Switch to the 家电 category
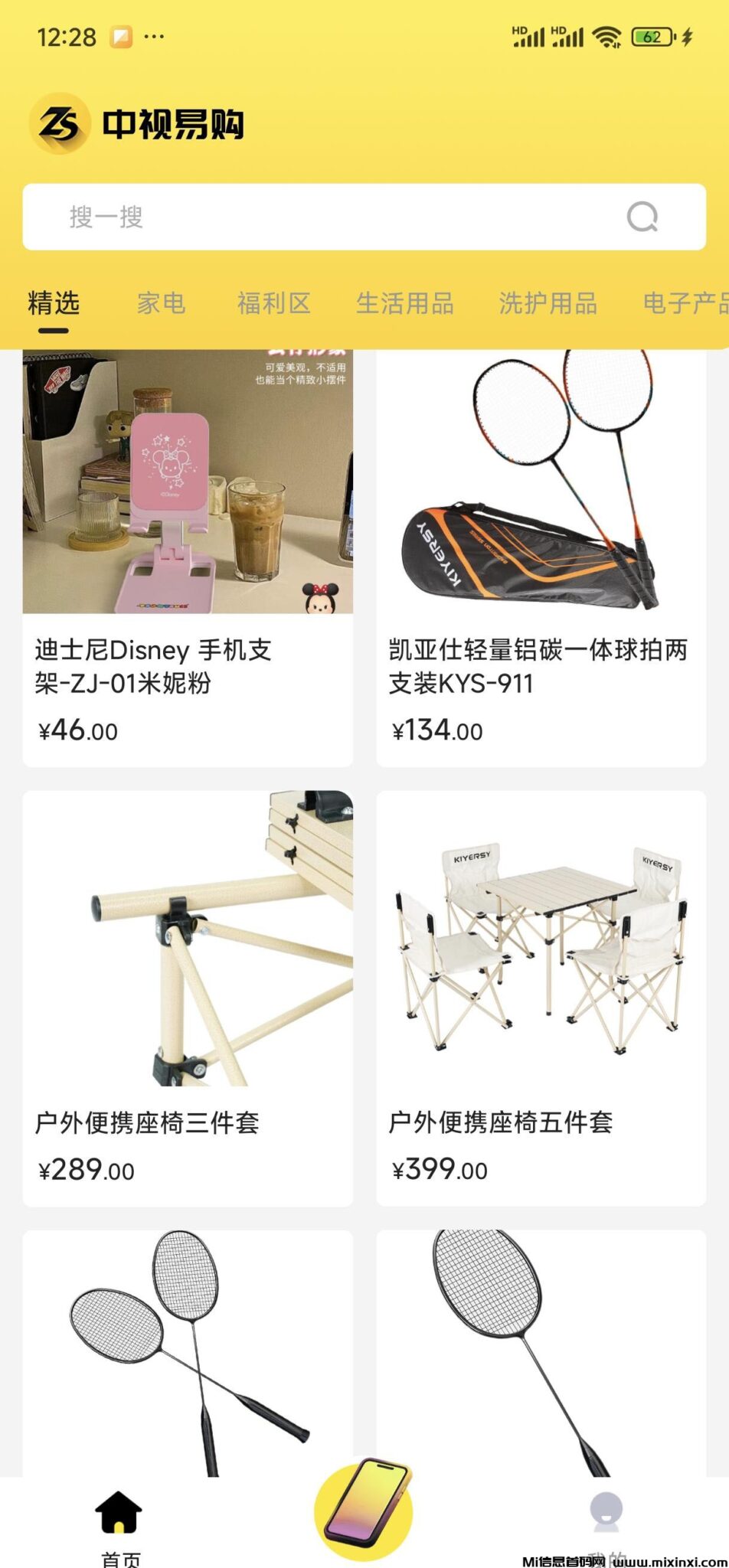Screen dimensions: 729x1568 point(161,304)
